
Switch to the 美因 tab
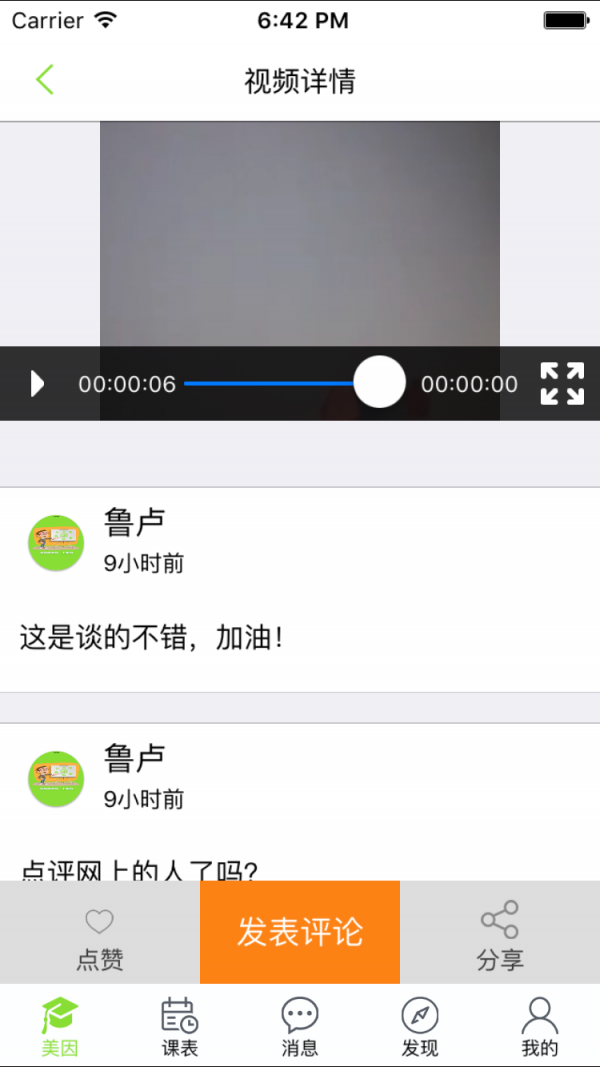[60, 1027]
